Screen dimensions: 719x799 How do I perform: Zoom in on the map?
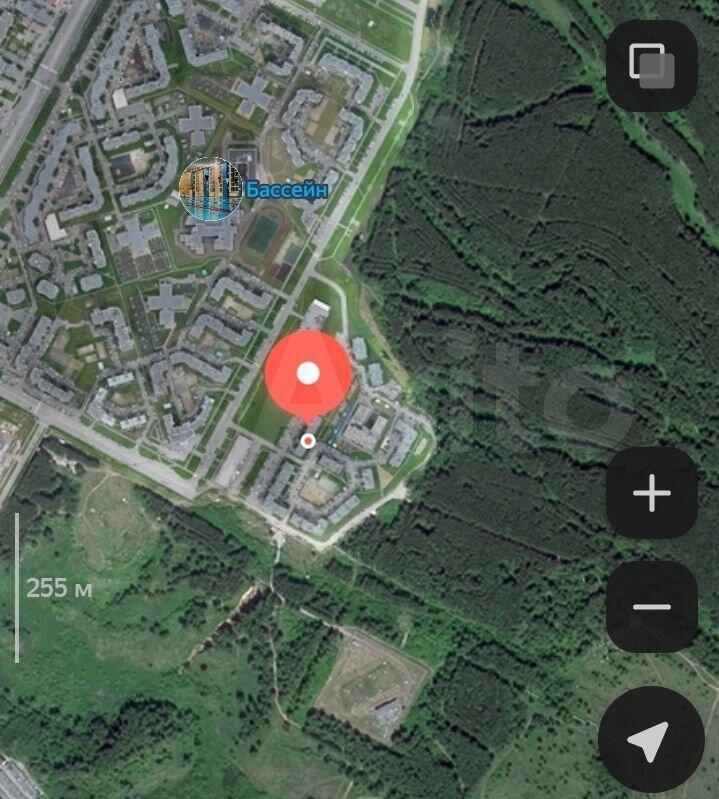(x=651, y=493)
